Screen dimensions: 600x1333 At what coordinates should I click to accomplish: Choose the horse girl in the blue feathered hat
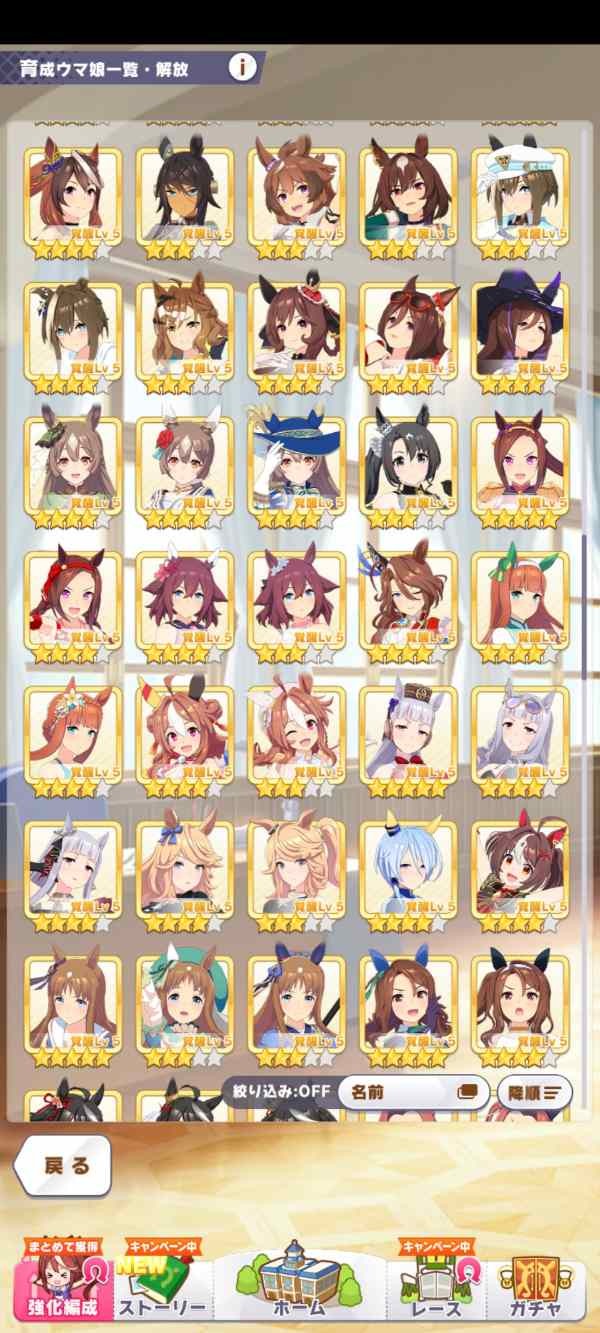coord(296,466)
